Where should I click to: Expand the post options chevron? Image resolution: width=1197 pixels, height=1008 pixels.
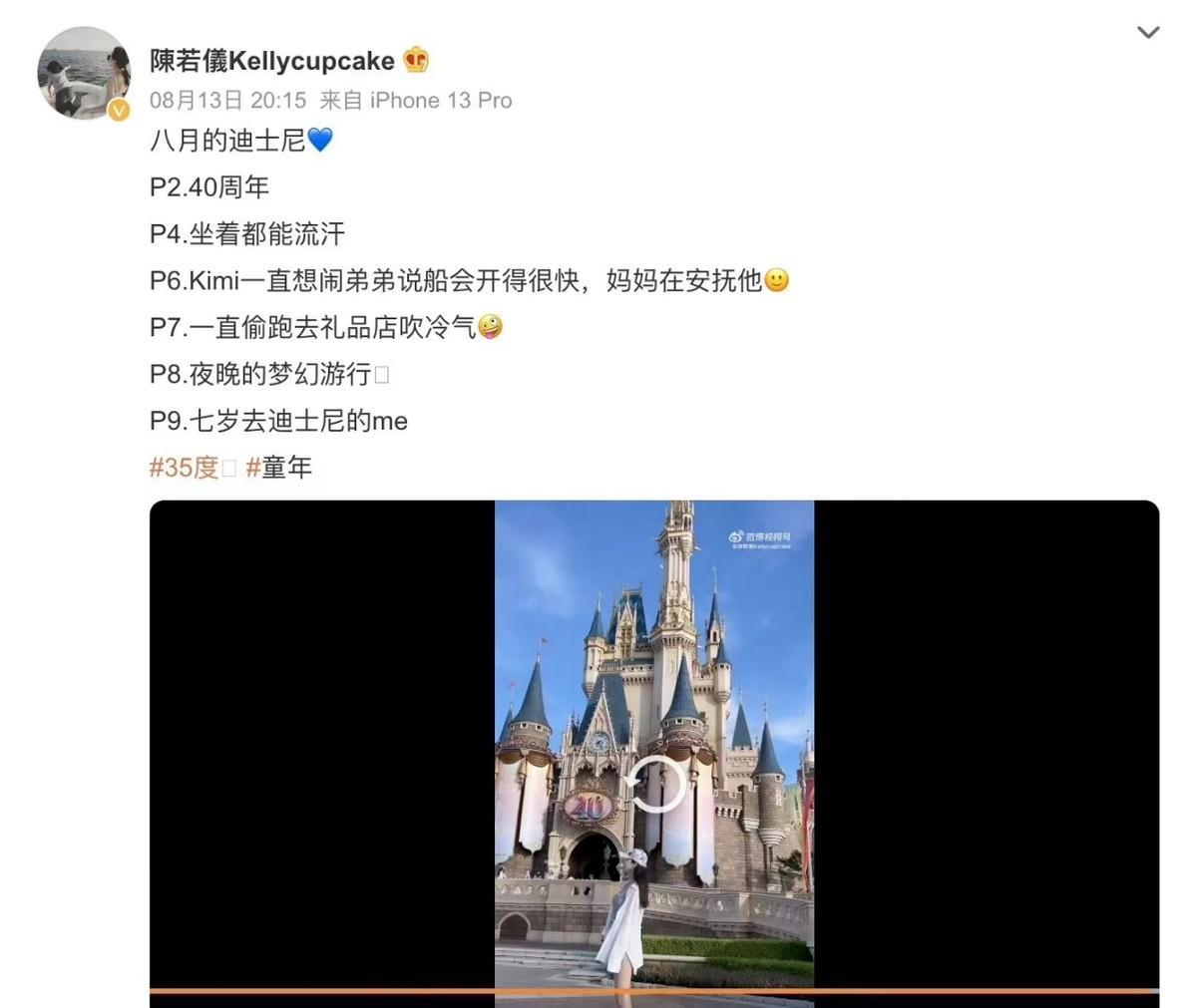tap(1148, 32)
